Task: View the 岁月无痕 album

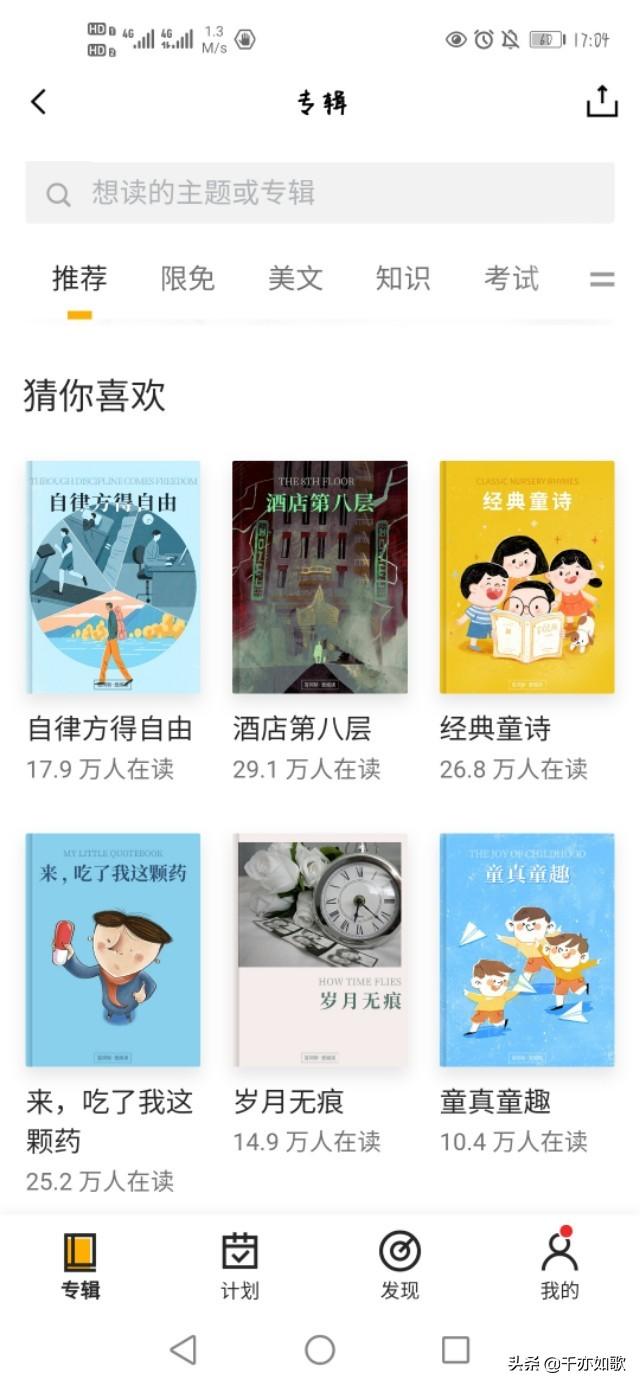Action: tap(320, 950)
